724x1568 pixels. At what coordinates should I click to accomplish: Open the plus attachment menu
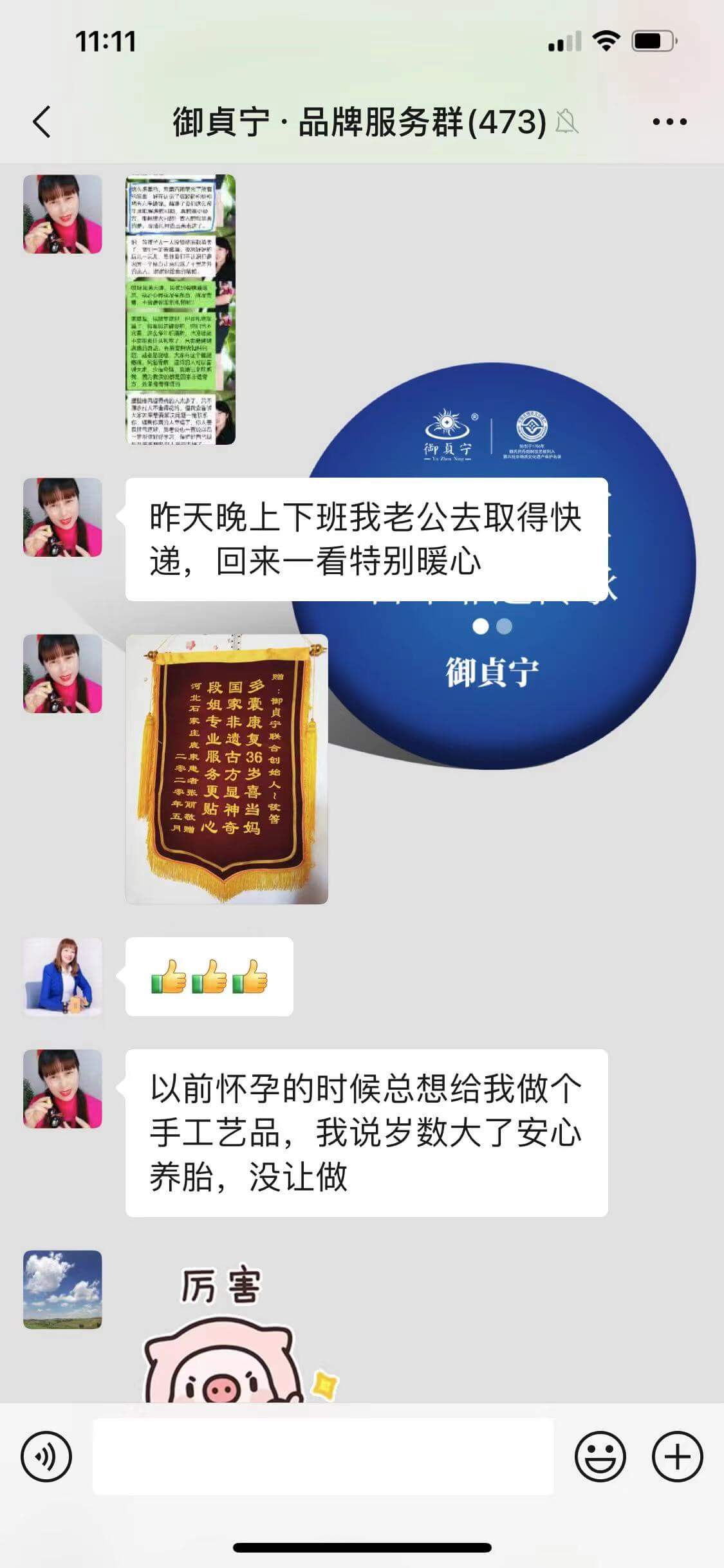tap(677, 1457)
